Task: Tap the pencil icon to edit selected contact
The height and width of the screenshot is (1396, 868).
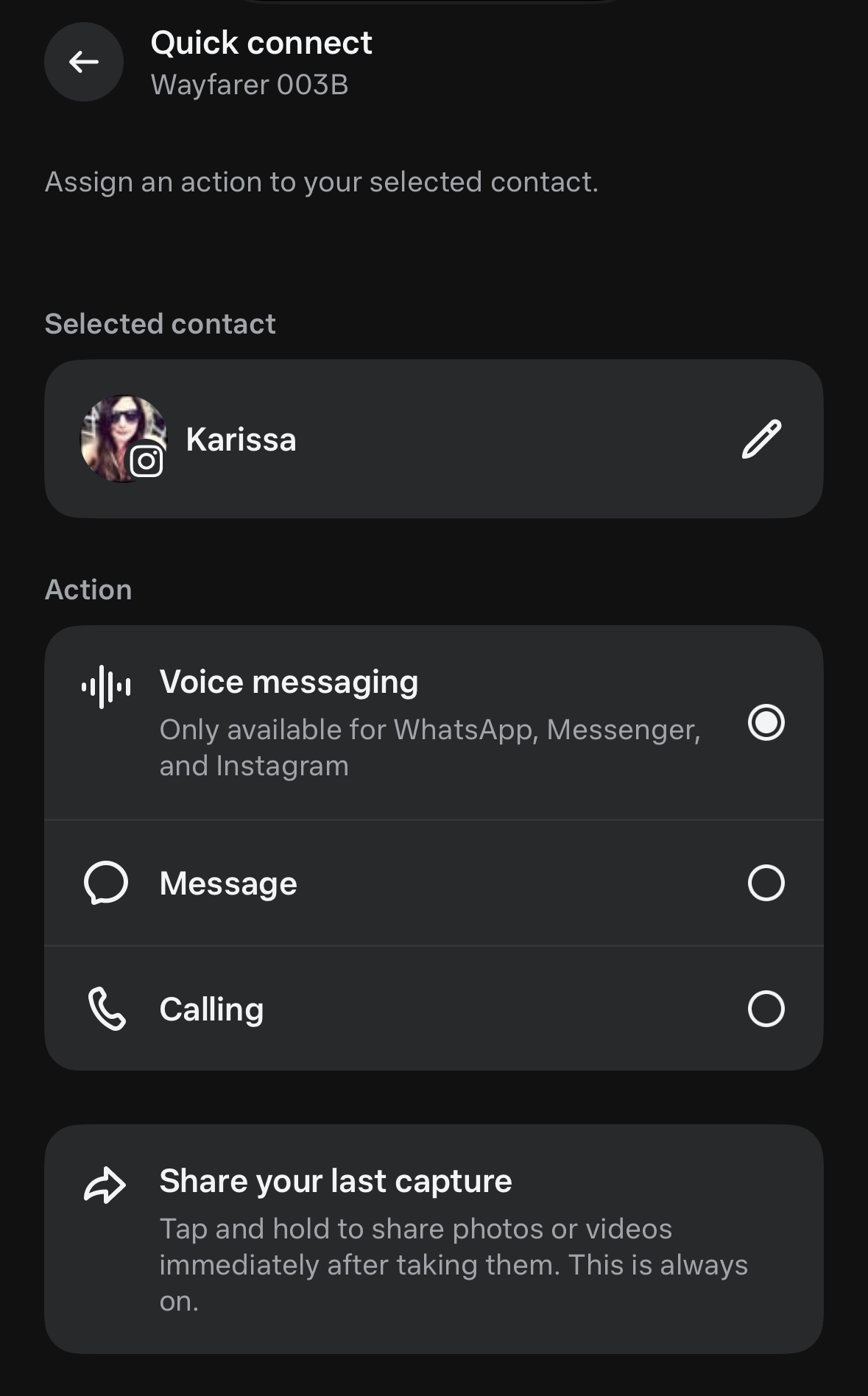Action: 762,440
